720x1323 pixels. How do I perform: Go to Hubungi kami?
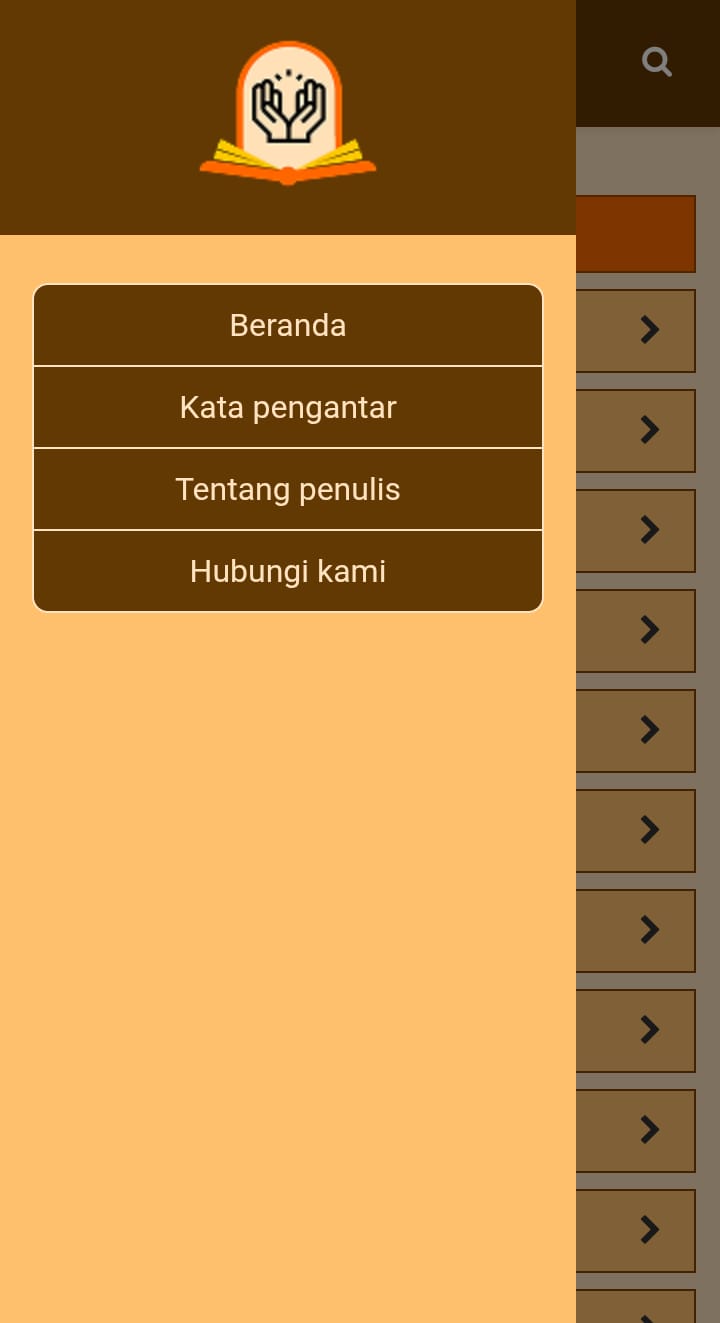point(288,572)
